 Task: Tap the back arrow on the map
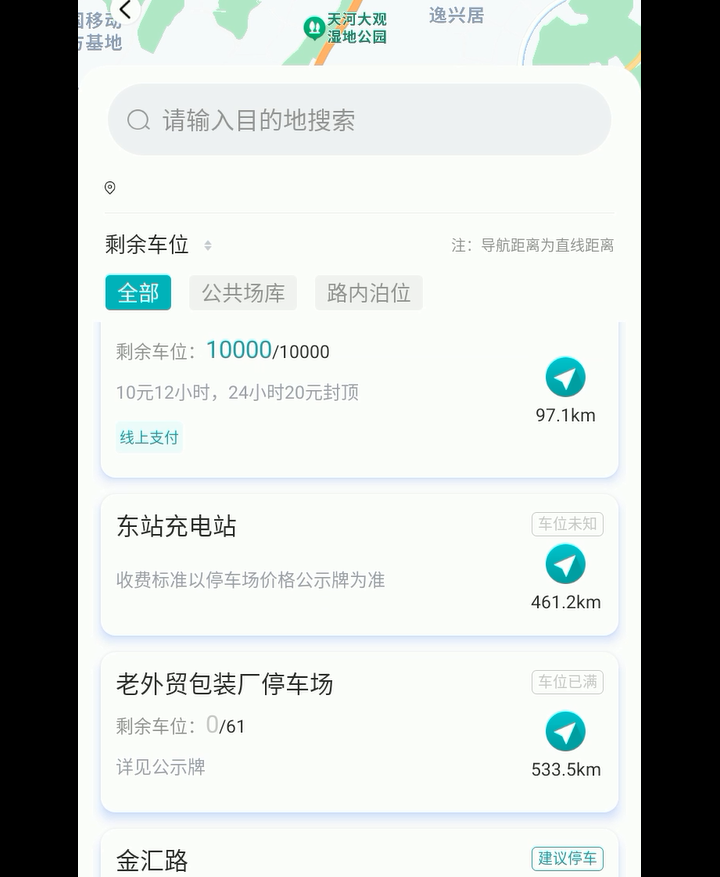click(x=123, y=10)
